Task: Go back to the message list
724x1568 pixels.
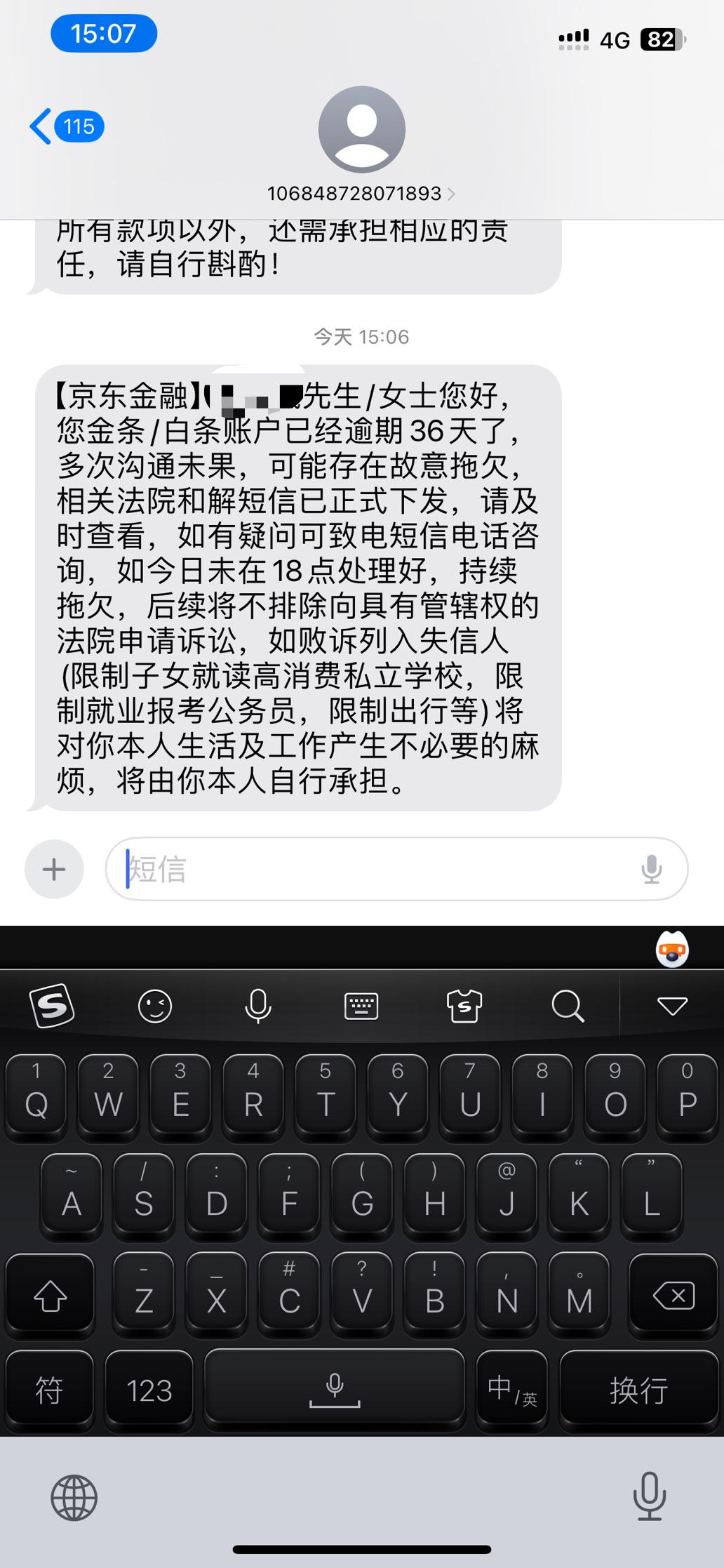Action: tap(66, 126)
